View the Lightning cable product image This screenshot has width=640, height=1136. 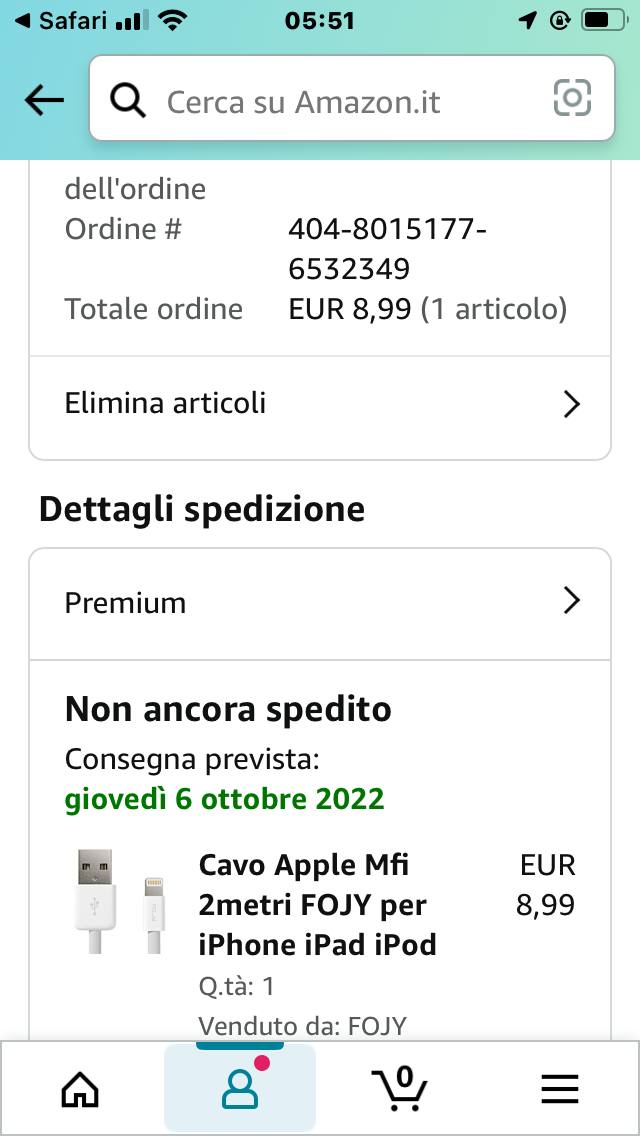[119, 902]
